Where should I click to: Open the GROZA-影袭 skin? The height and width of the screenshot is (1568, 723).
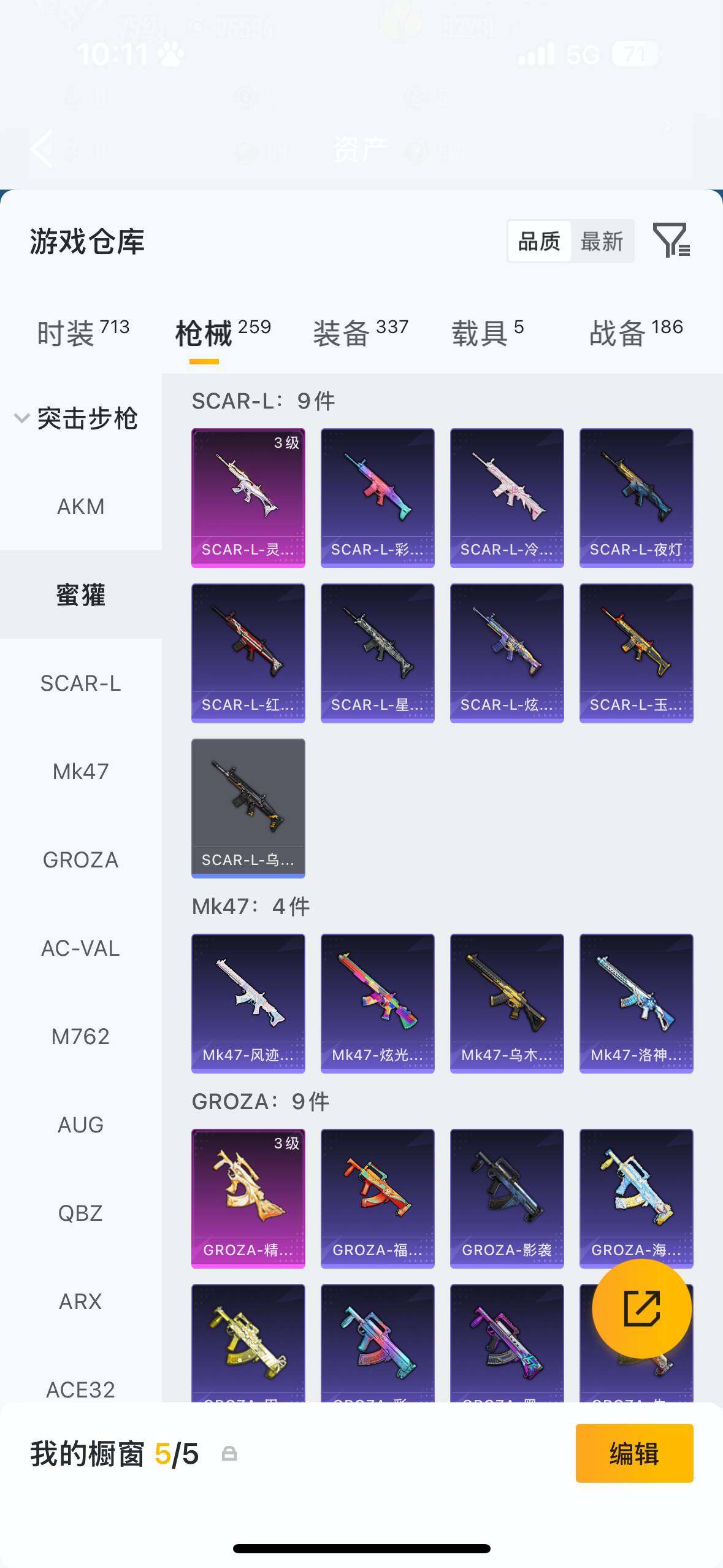[x=507, y=1198]
